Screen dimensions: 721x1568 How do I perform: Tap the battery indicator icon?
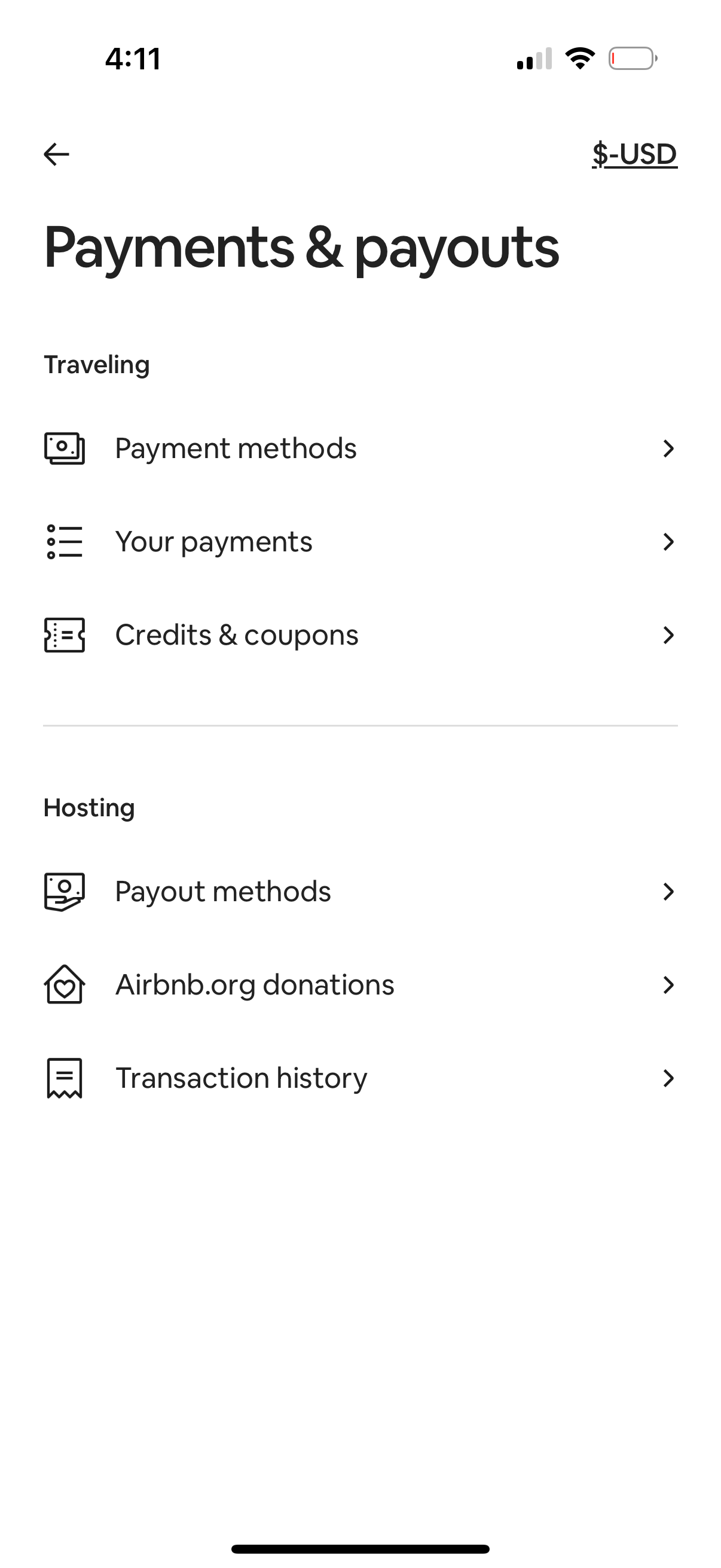coord(631,57)
